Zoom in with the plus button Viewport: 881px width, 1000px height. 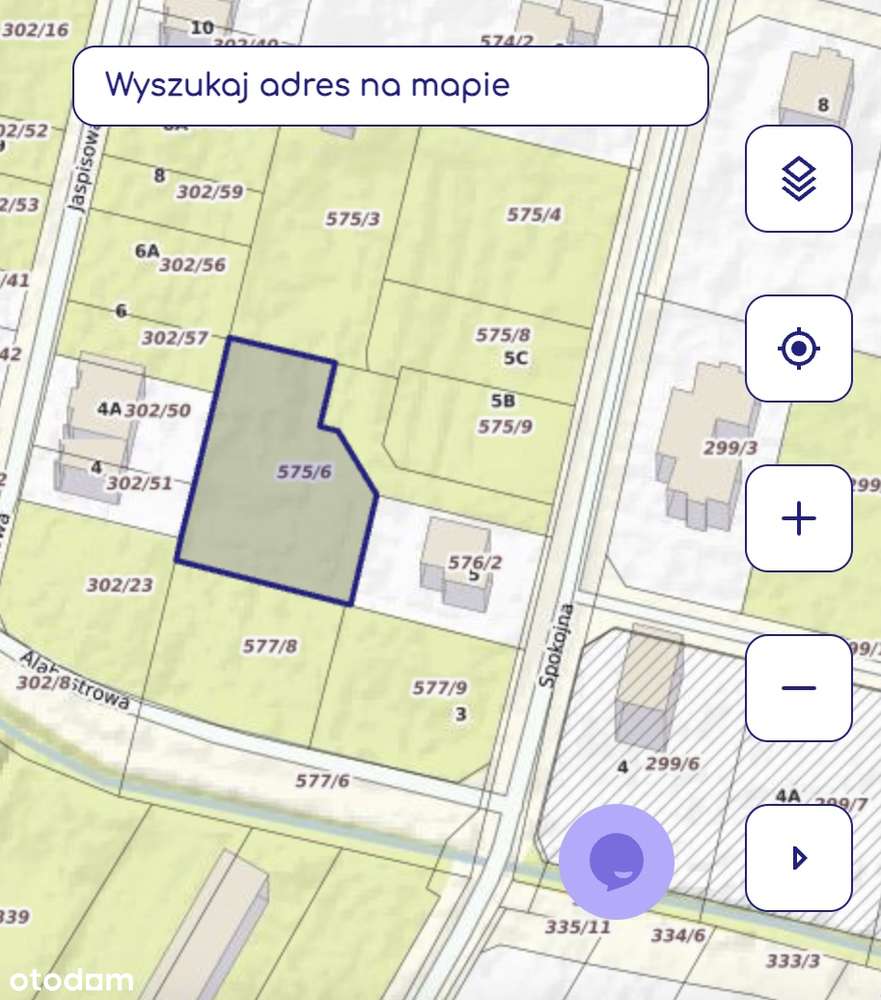[x=798, y=519]
